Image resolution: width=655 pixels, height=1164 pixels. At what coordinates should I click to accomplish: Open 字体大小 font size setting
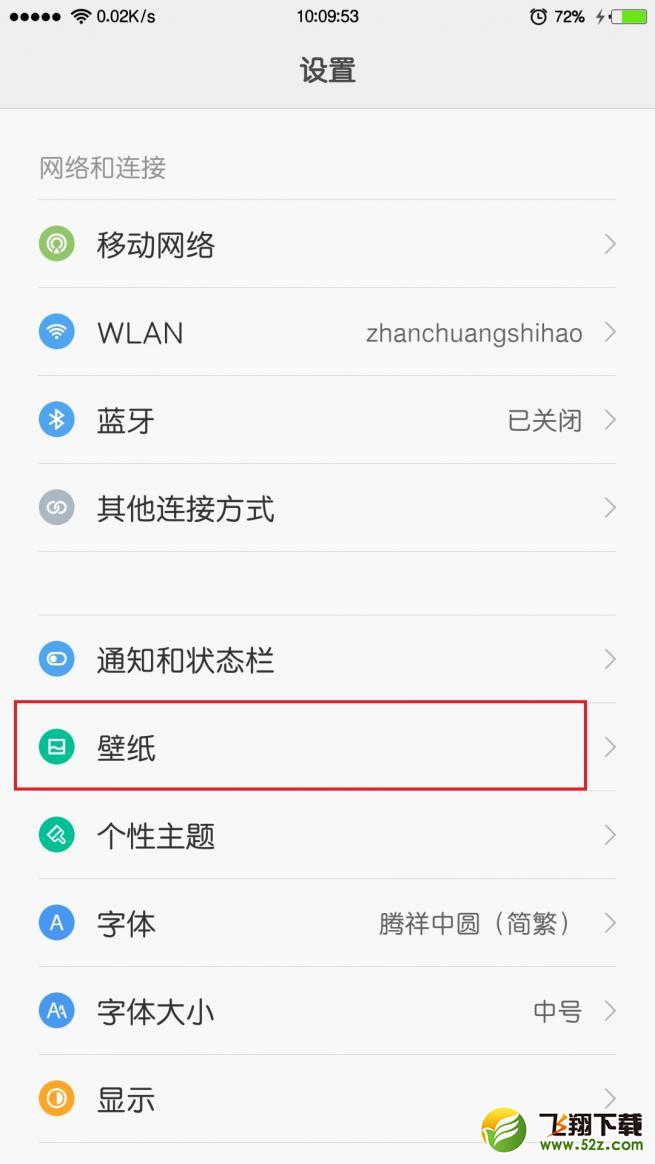click(328, 1010)
